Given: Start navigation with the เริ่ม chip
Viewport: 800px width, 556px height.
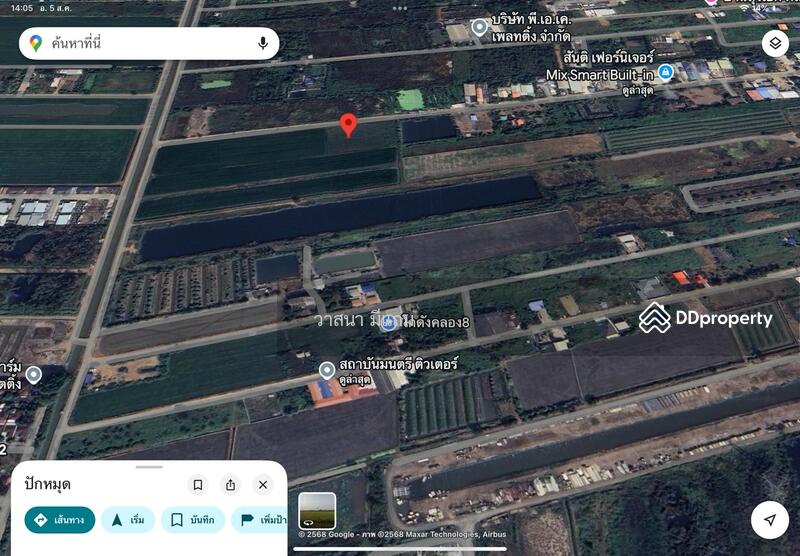Looking at the screenshot, I should [128, 520].
